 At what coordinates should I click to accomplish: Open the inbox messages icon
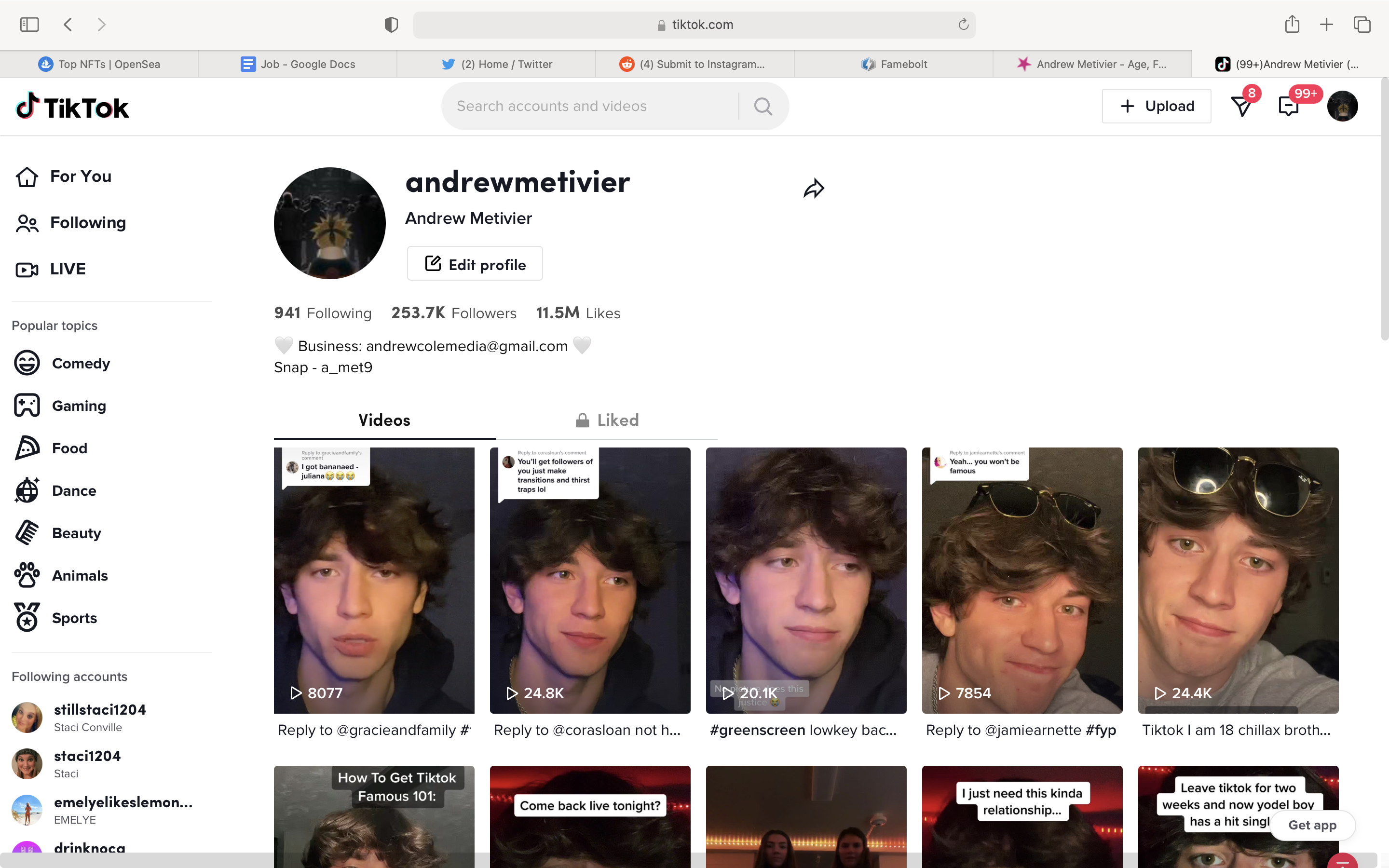(x=1289, y=106)
